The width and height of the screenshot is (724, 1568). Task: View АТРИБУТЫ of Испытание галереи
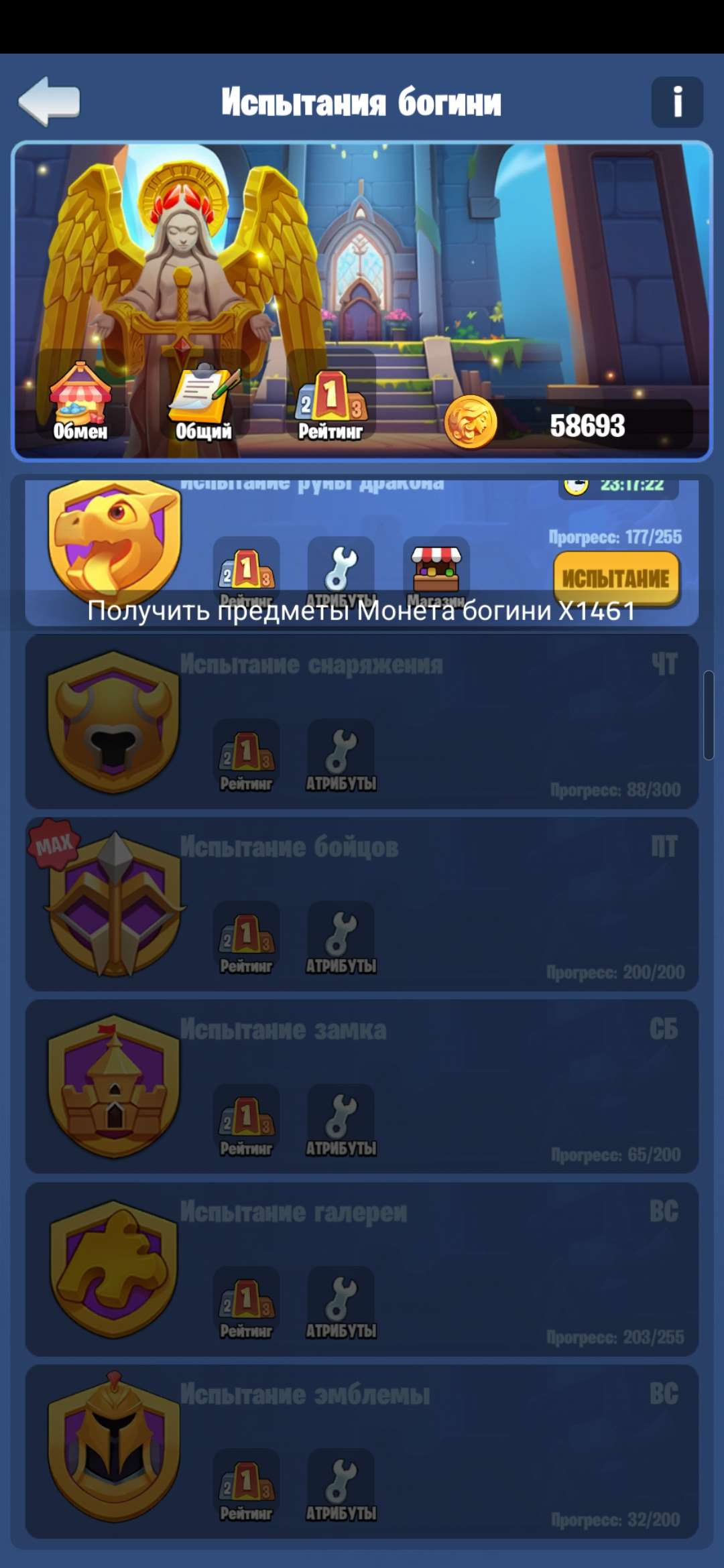tap(341, 1301)
